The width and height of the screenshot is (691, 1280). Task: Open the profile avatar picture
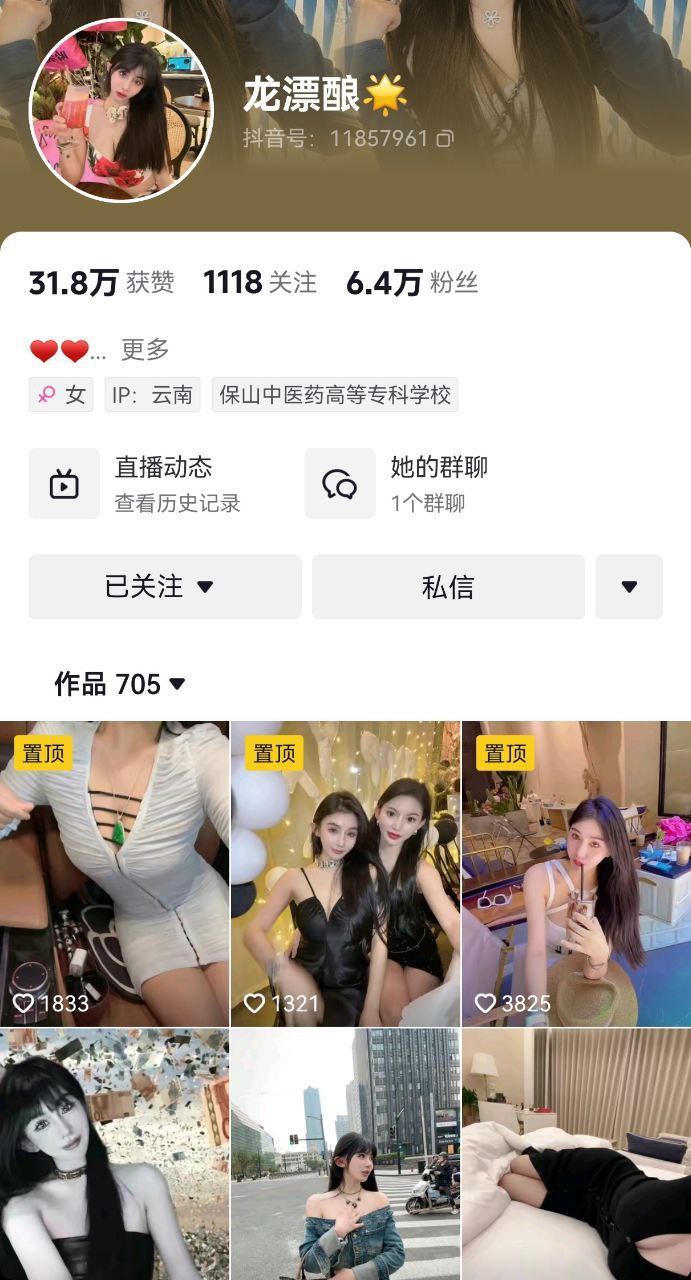[x=121, y=110]
